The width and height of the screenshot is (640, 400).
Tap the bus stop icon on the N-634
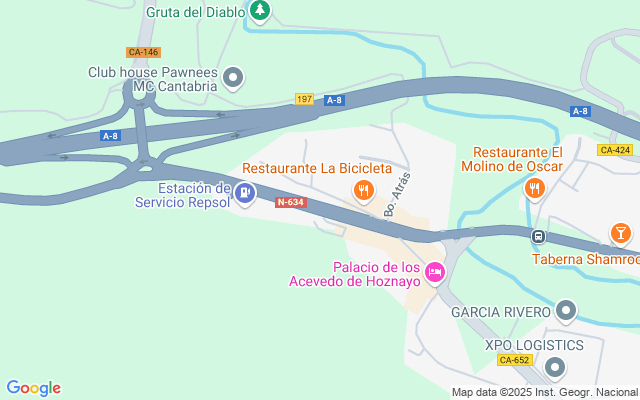[538, 237]
